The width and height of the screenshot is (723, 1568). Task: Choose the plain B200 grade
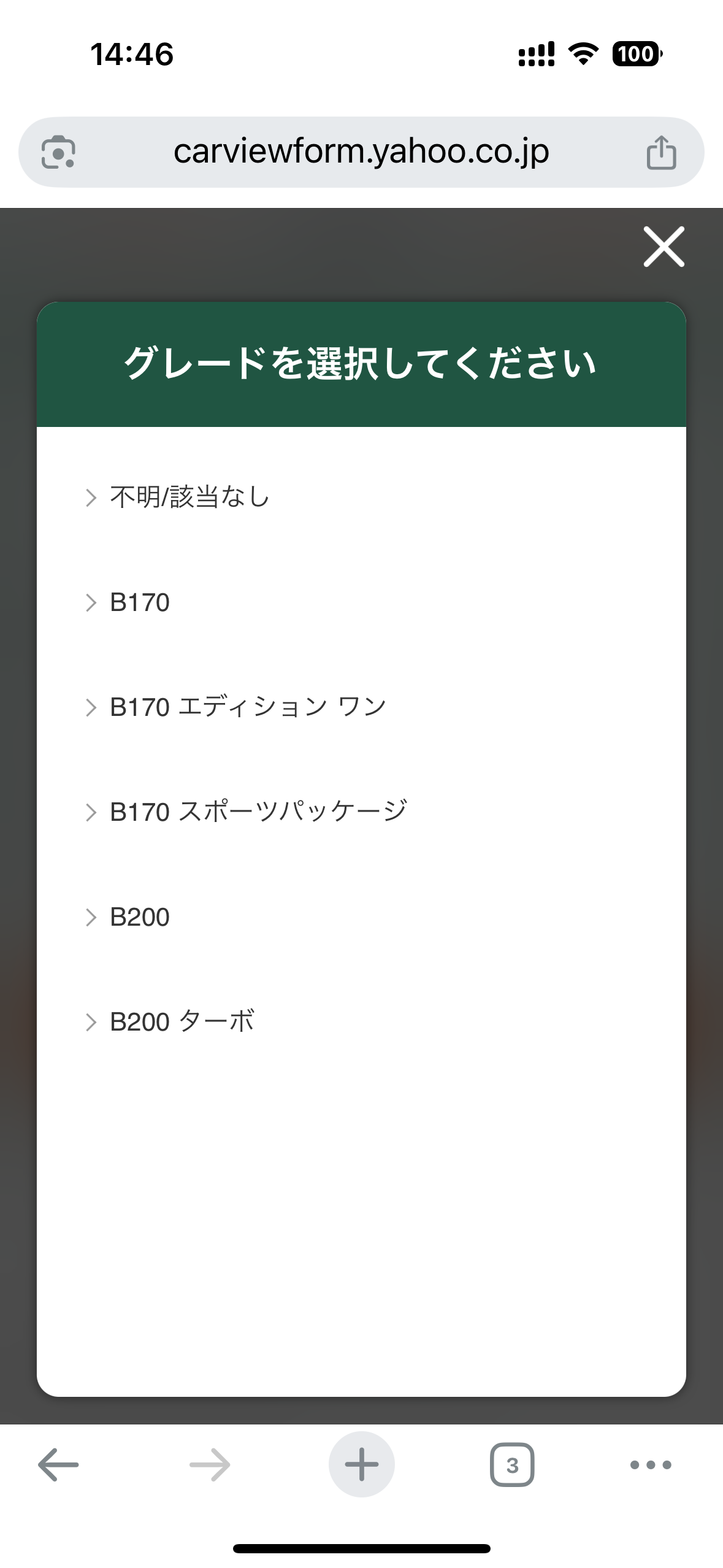click(139, 917)
